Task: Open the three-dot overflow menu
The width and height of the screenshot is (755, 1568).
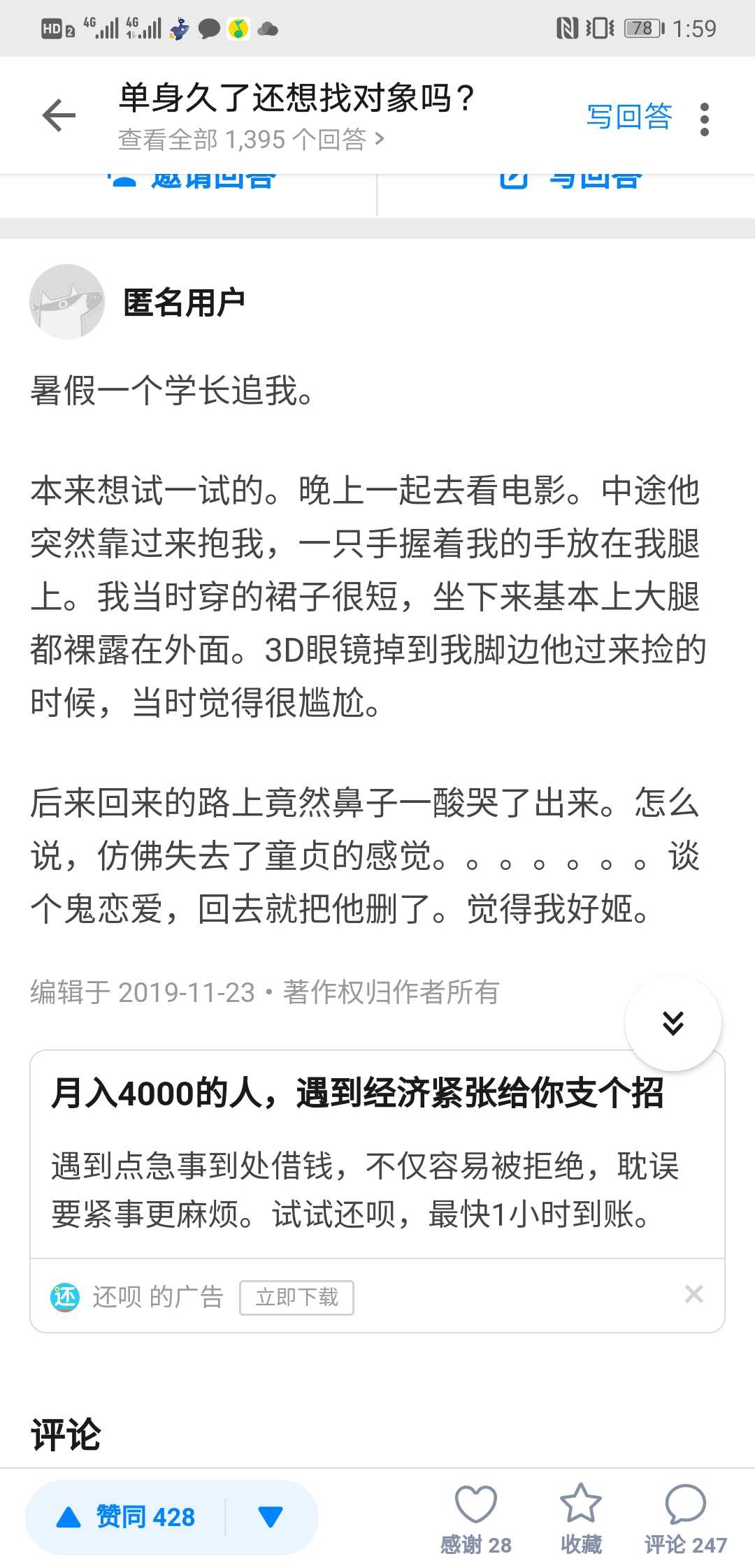Action: pyautogui.click(x=704, y=119)
